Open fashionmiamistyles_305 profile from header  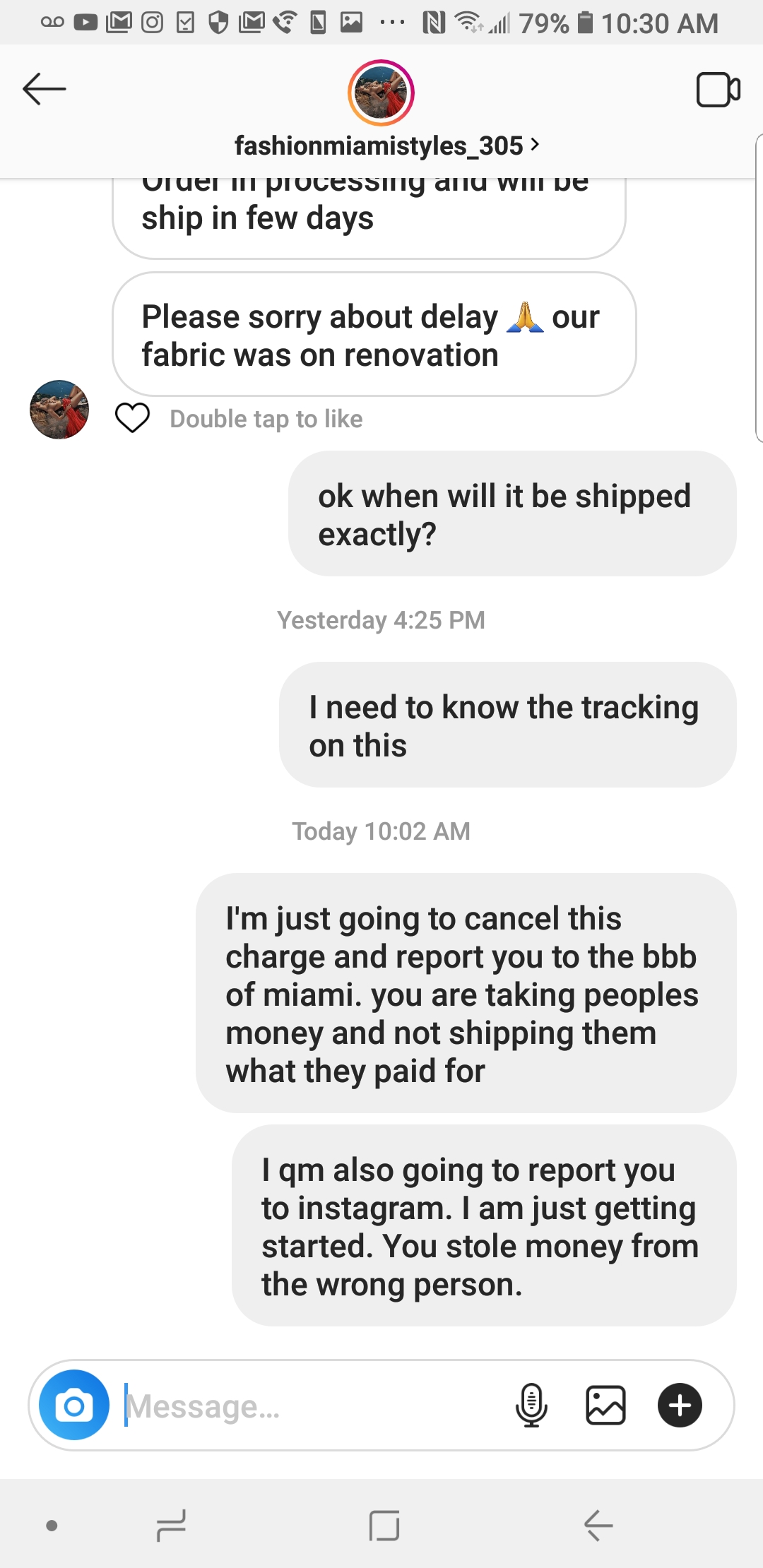[386, 145]
